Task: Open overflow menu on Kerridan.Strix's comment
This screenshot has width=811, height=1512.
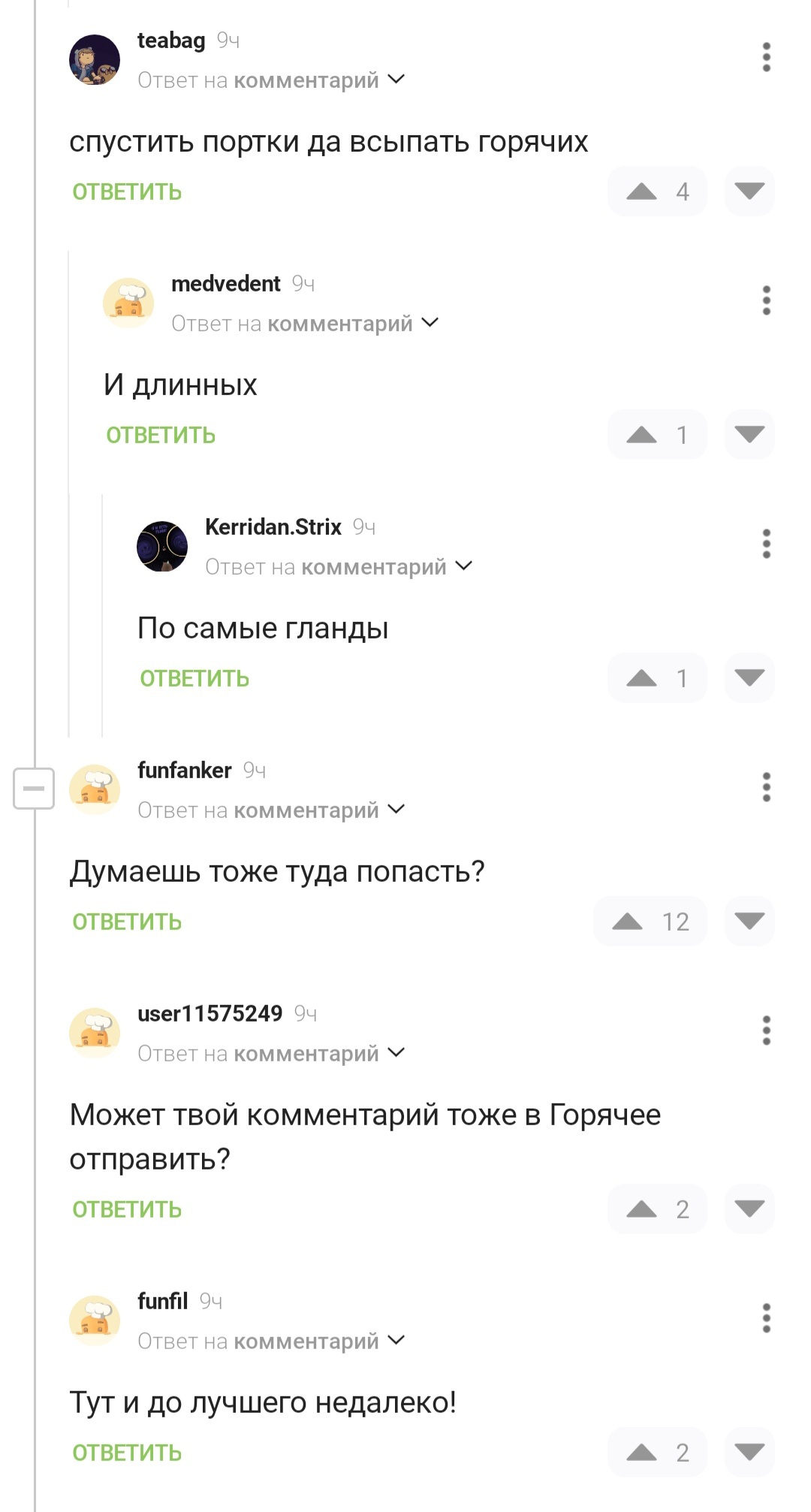Action: pyautogui.click(x=766, y=544)
